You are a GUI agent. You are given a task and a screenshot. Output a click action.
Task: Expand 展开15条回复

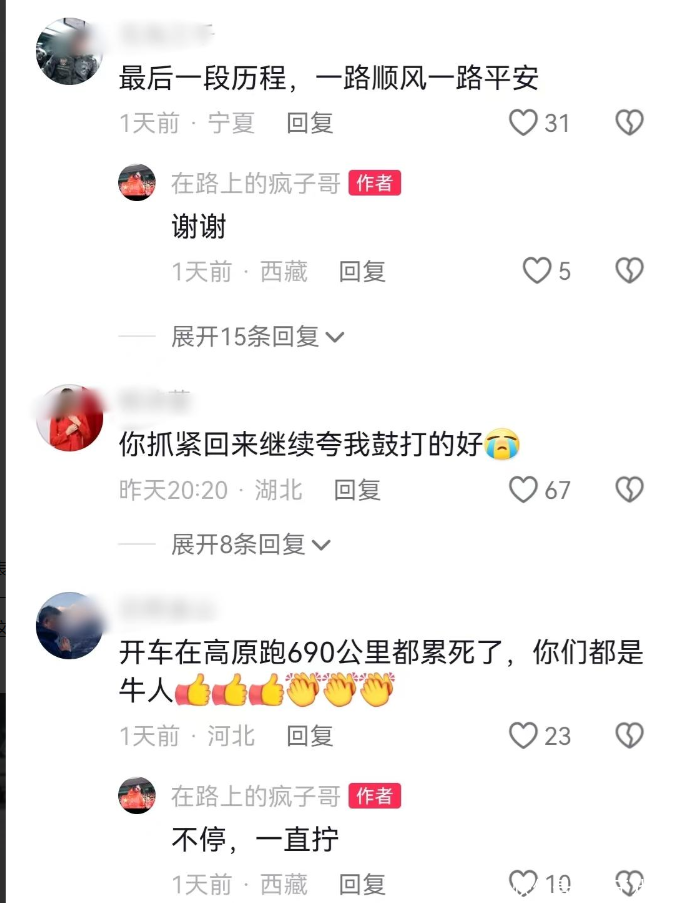pyautogui.click(x=257, y=337)
